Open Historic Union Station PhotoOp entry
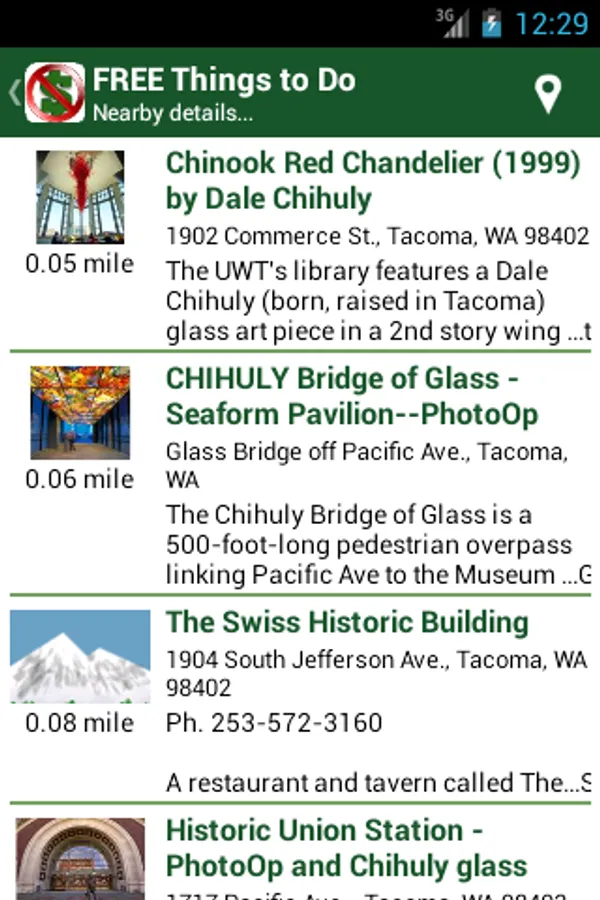This screenshot has height=900, width=600. pos(346,848)
